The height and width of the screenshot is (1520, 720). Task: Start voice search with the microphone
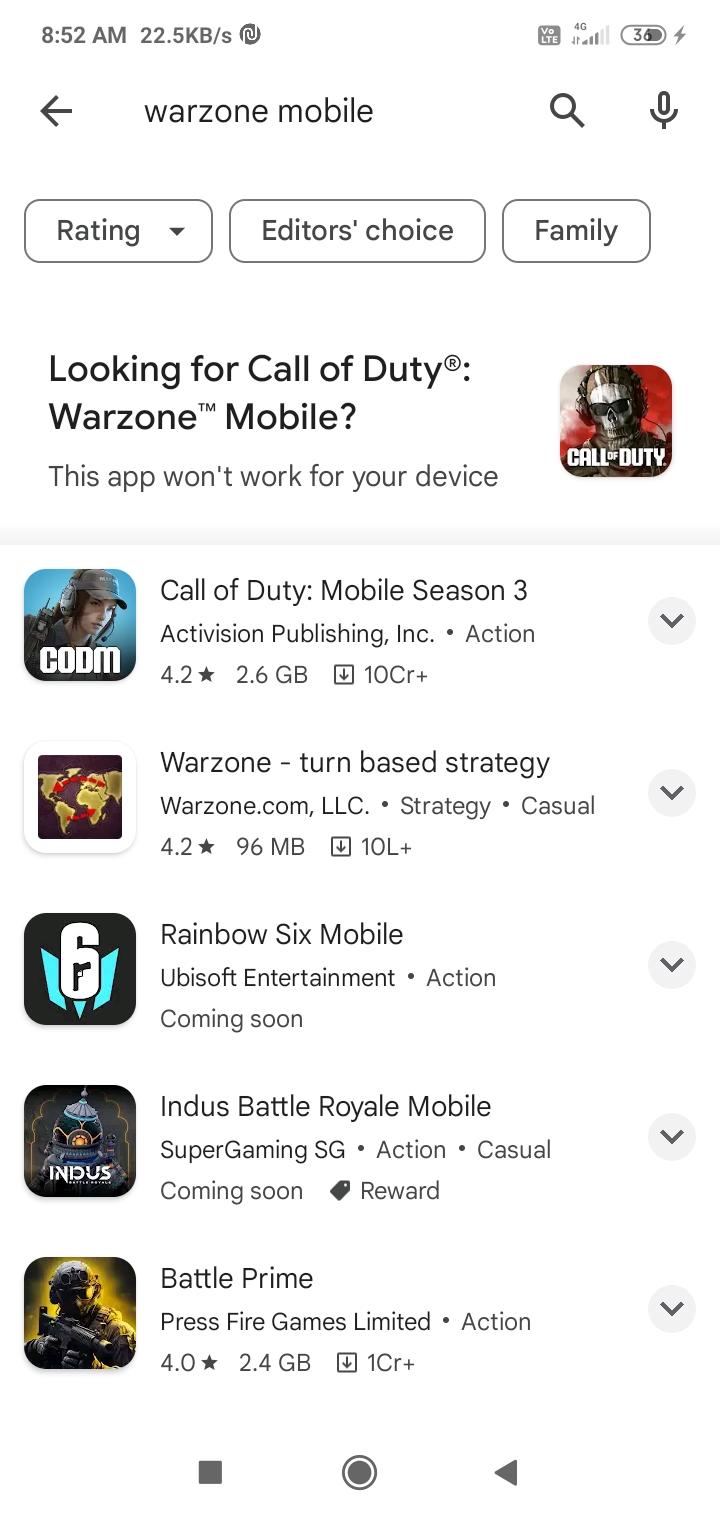pyautogui.click(x=663, y=111)
